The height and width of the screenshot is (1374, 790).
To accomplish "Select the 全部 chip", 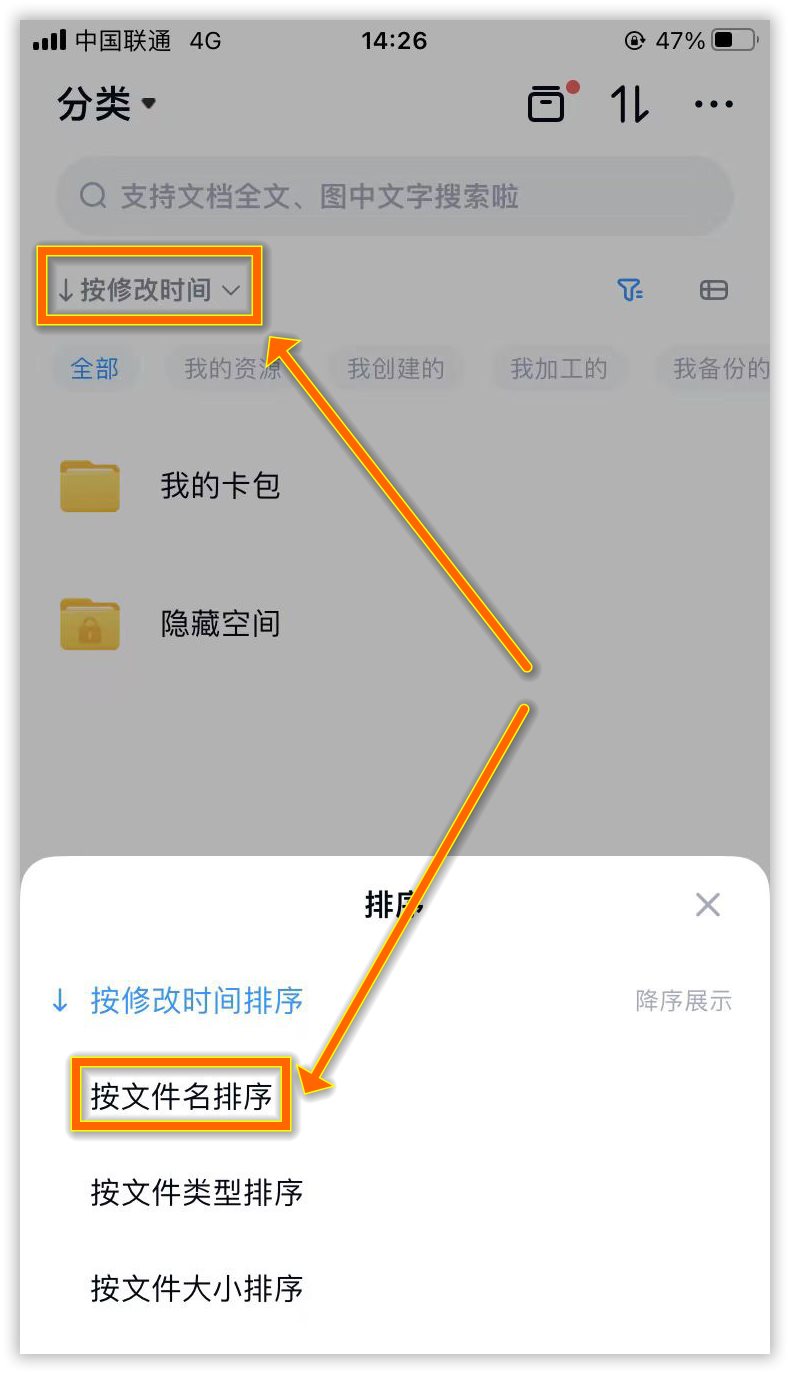I will tap(94, 369).
